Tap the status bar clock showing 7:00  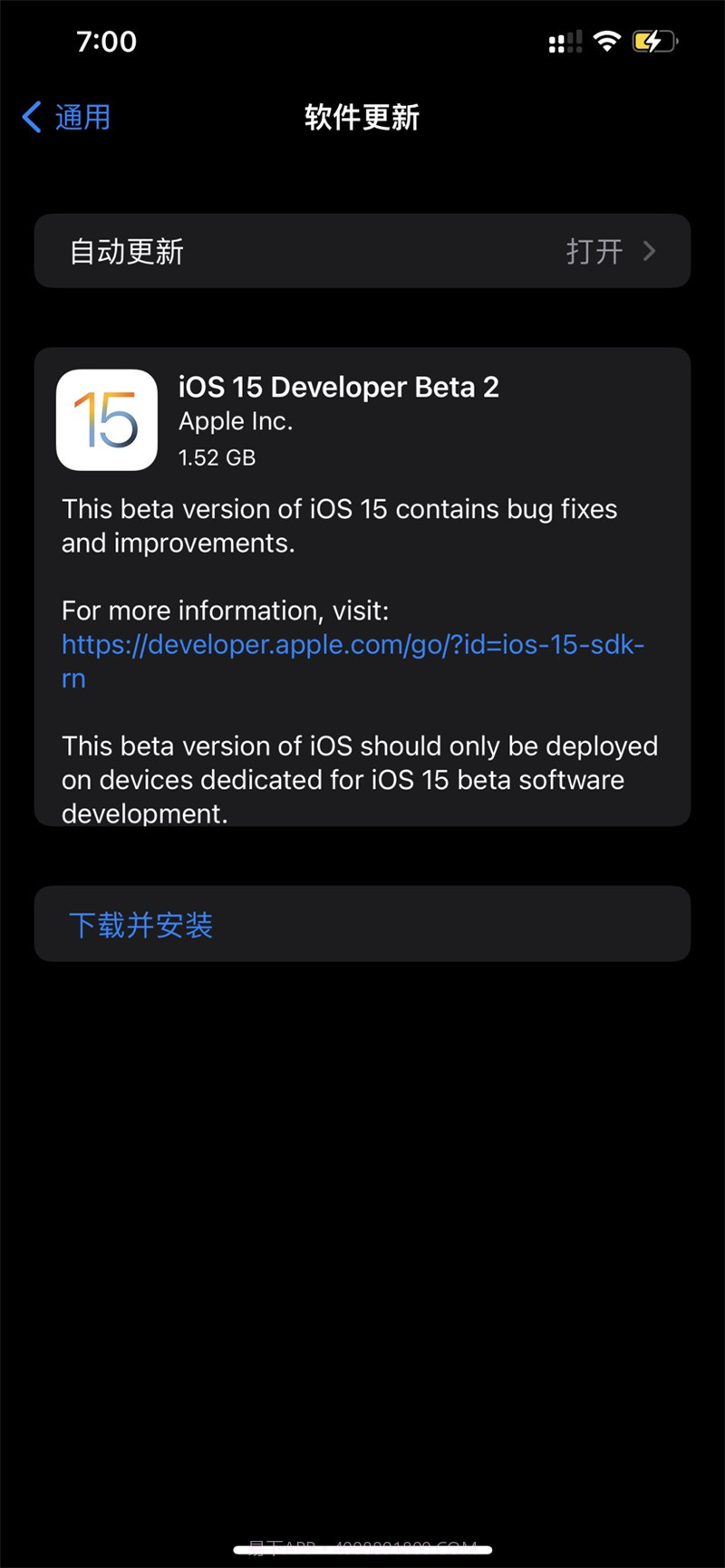(107, 41)
